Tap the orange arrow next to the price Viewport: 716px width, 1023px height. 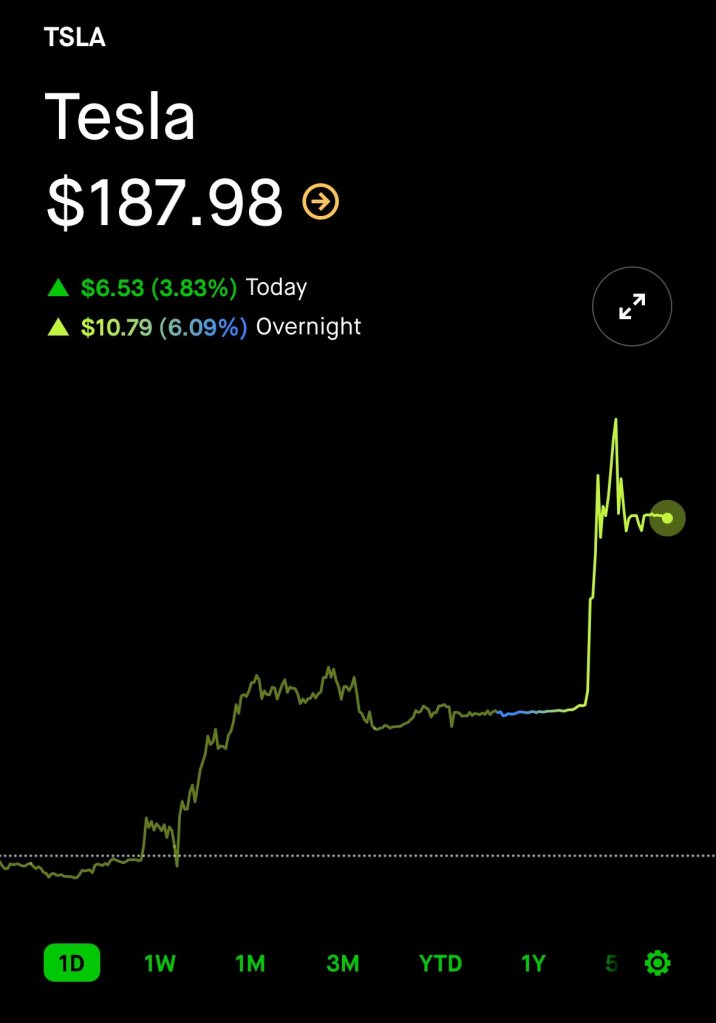pos(321,202)
